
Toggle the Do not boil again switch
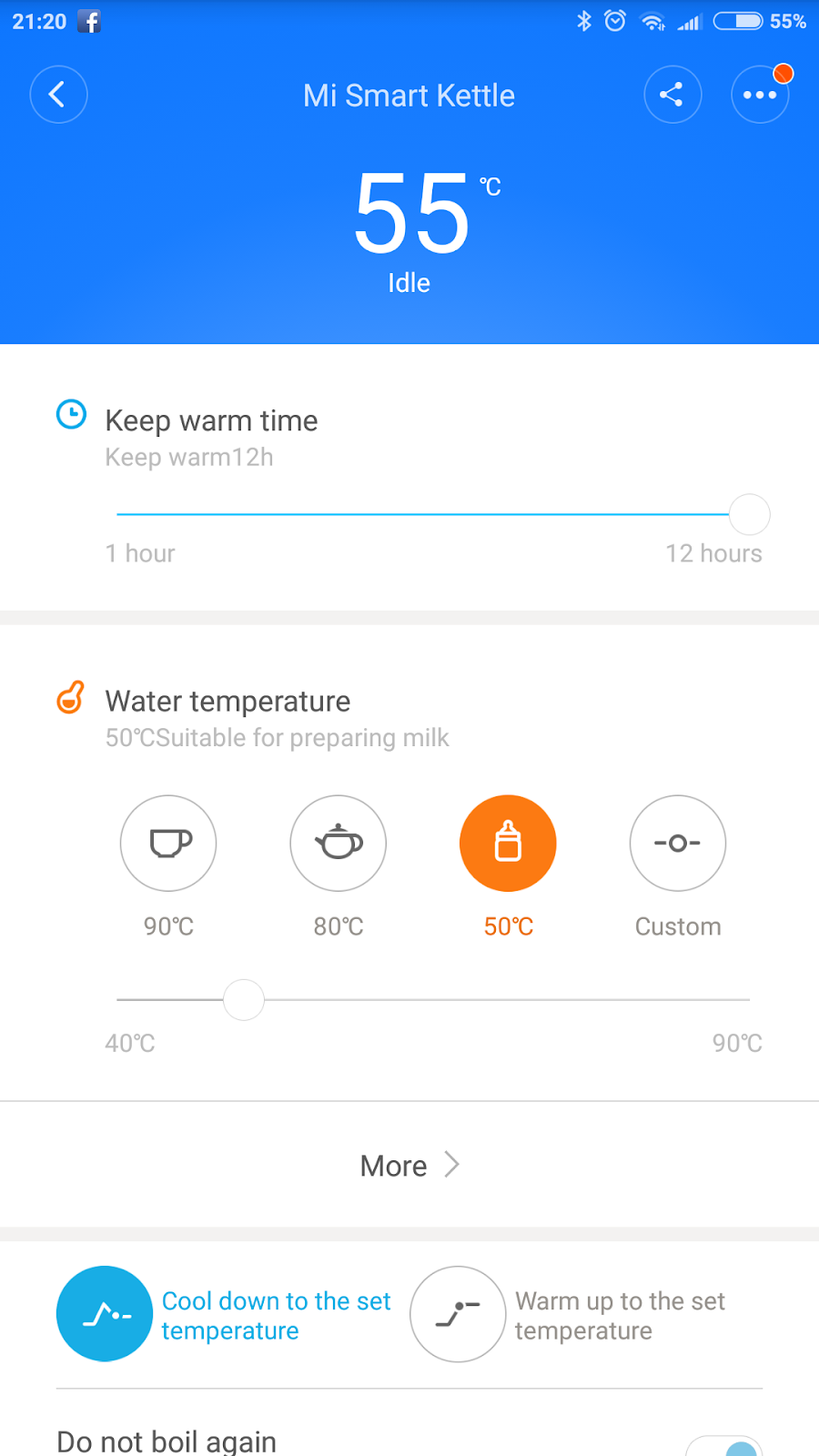(725, 1444)
